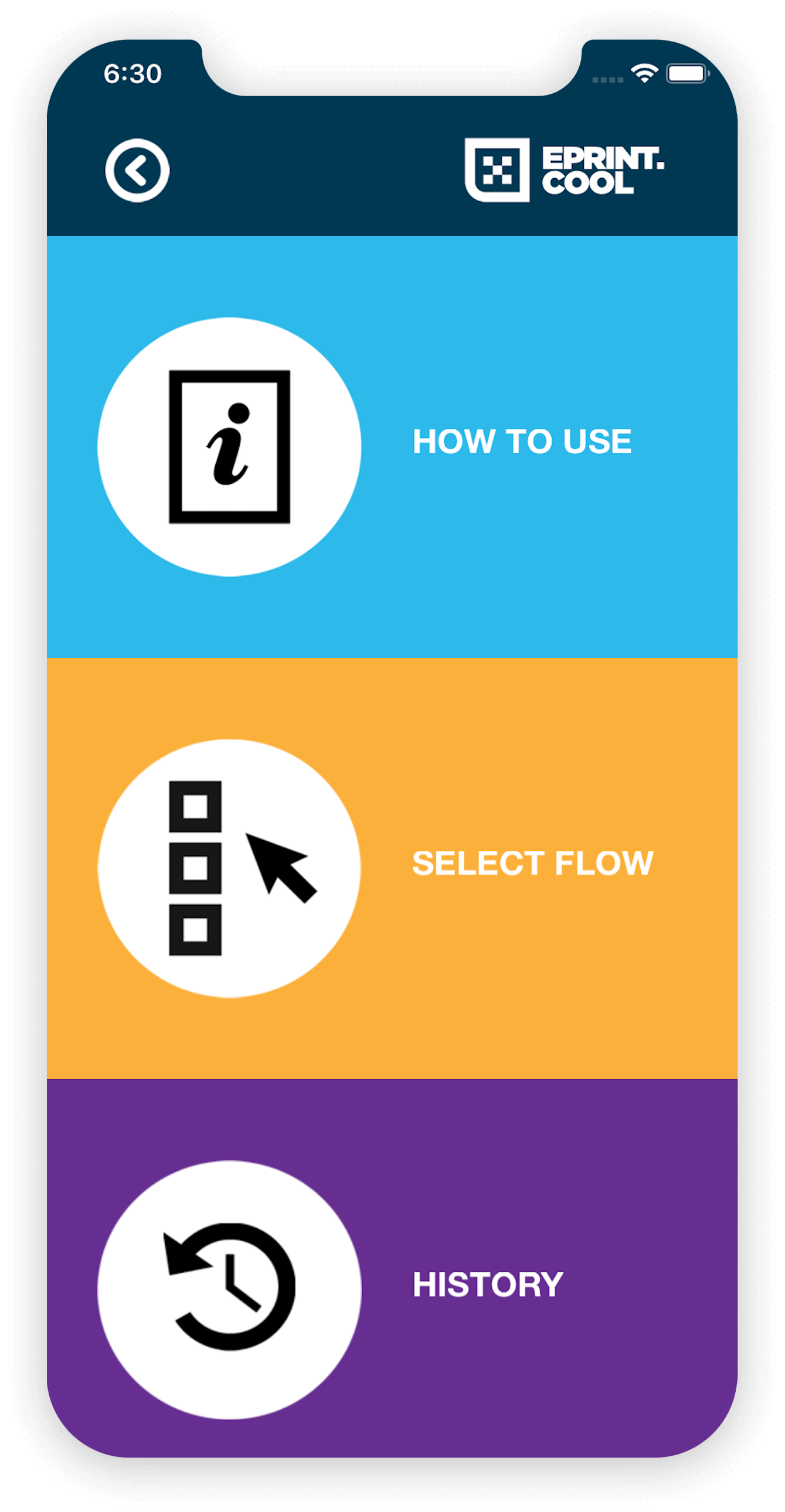Image resolution: width=785 pixels, height=1512 pixels.
Task: Open the How To Use section
Action: 521,441
